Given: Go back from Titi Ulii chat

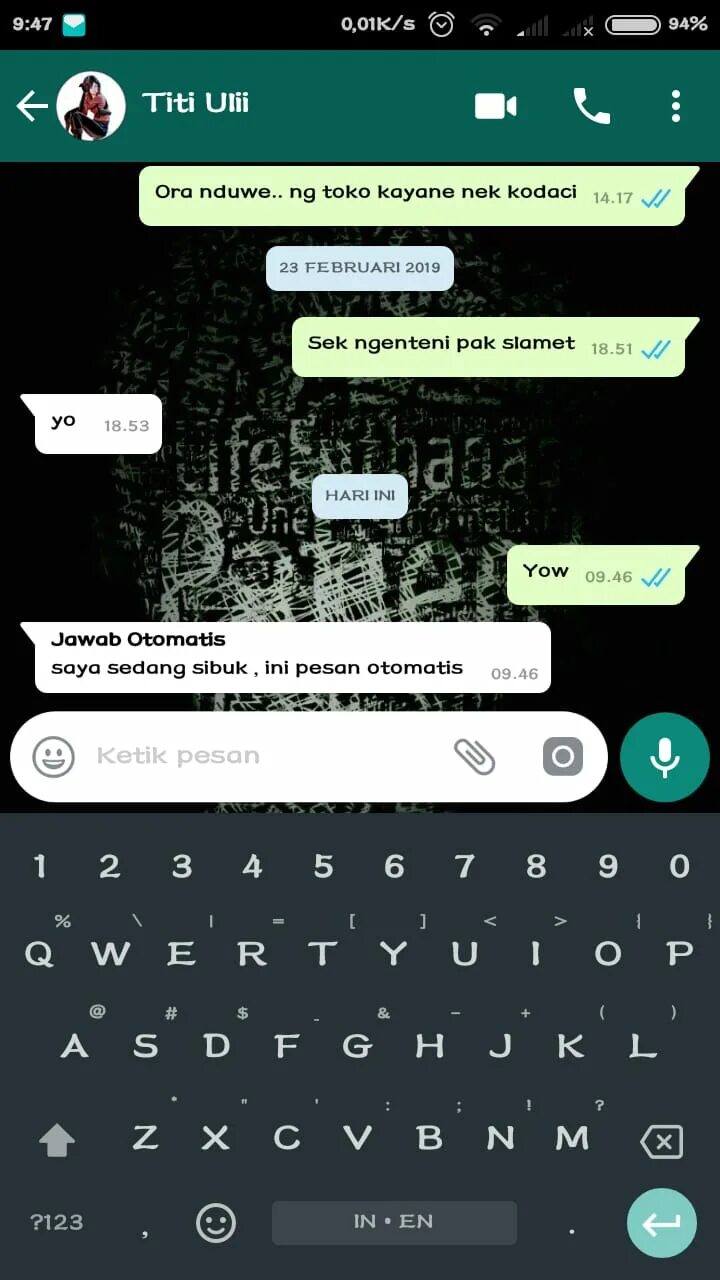Looking at the screenshot, I should point(32,105).
